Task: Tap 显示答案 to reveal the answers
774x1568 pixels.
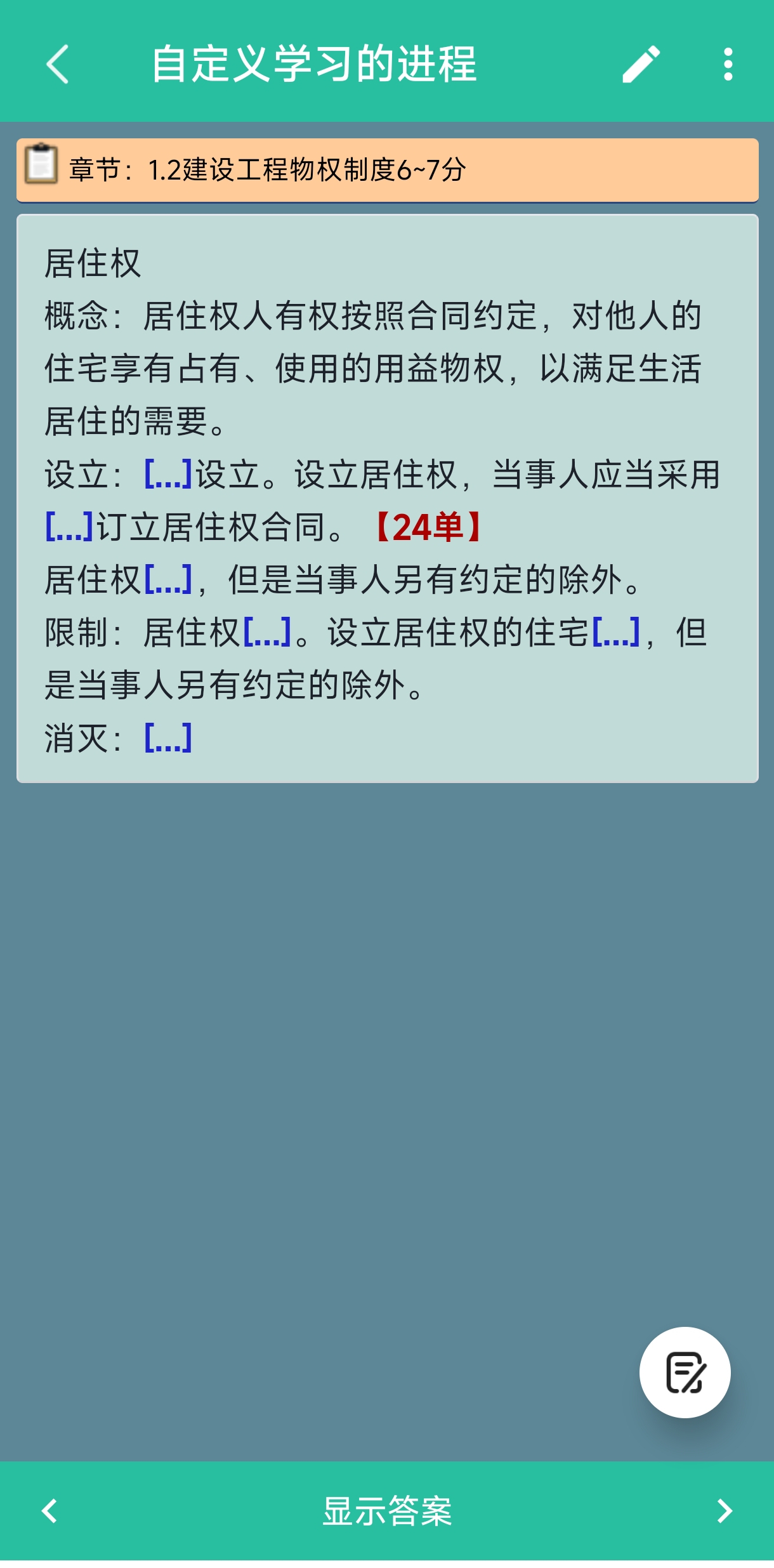Action: pos(387,1510)
